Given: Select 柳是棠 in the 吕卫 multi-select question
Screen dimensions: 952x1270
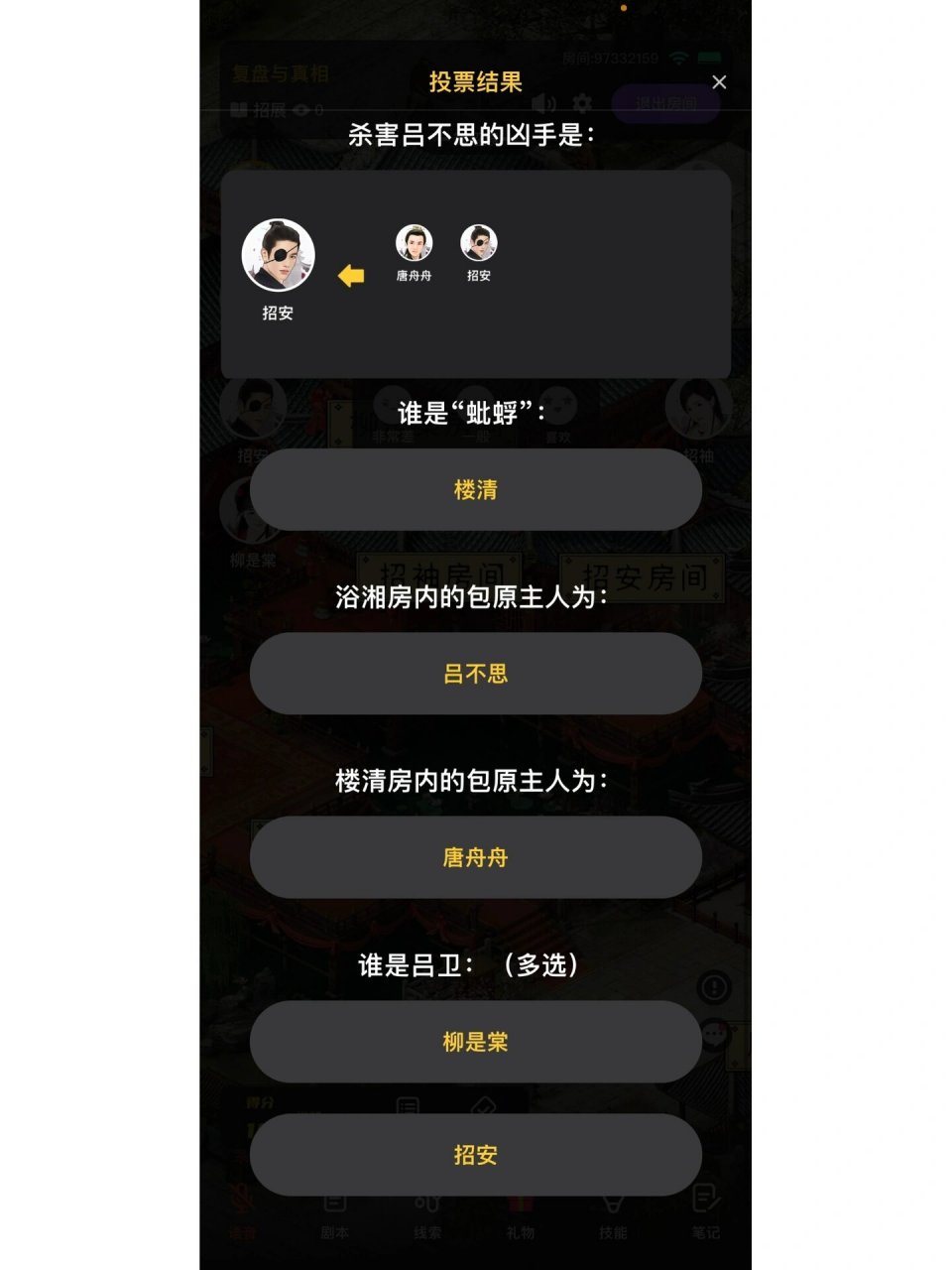Looking at the screenshot, I should point(476,1041).
